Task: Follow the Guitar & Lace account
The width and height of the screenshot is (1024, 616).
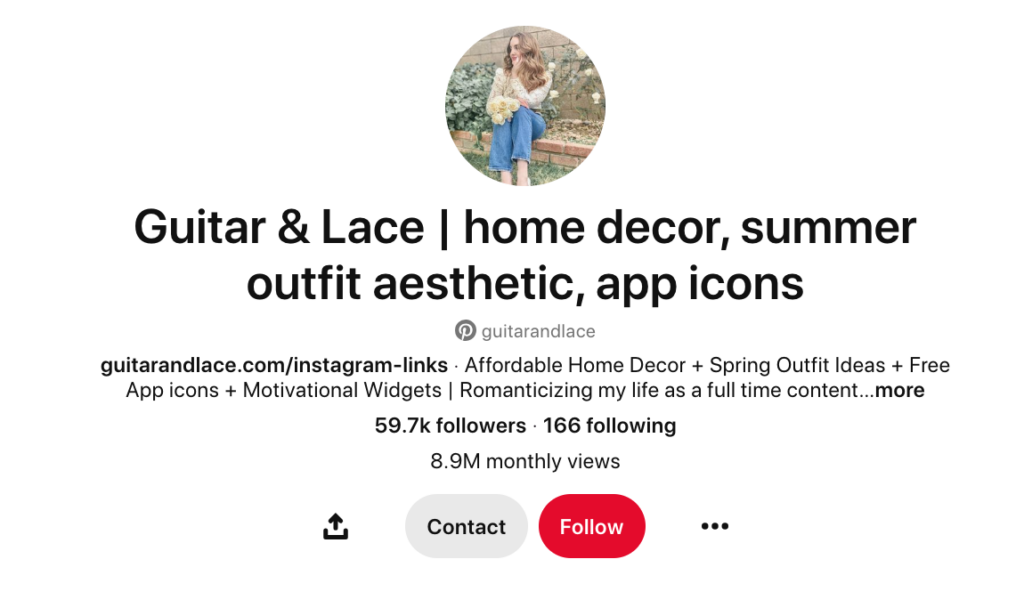Action: (x=591, y=526)
